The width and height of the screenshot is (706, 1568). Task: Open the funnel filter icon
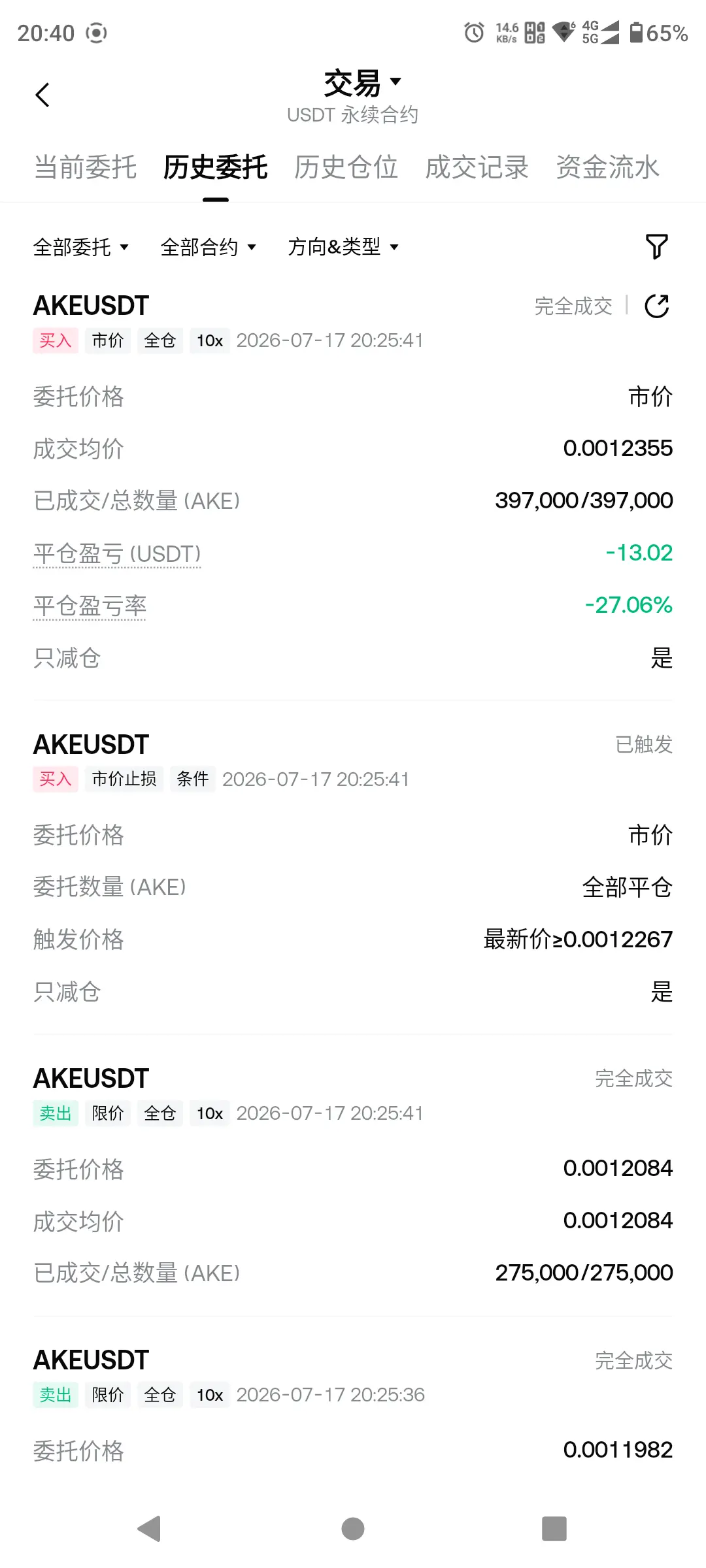(x=657, y=246)
